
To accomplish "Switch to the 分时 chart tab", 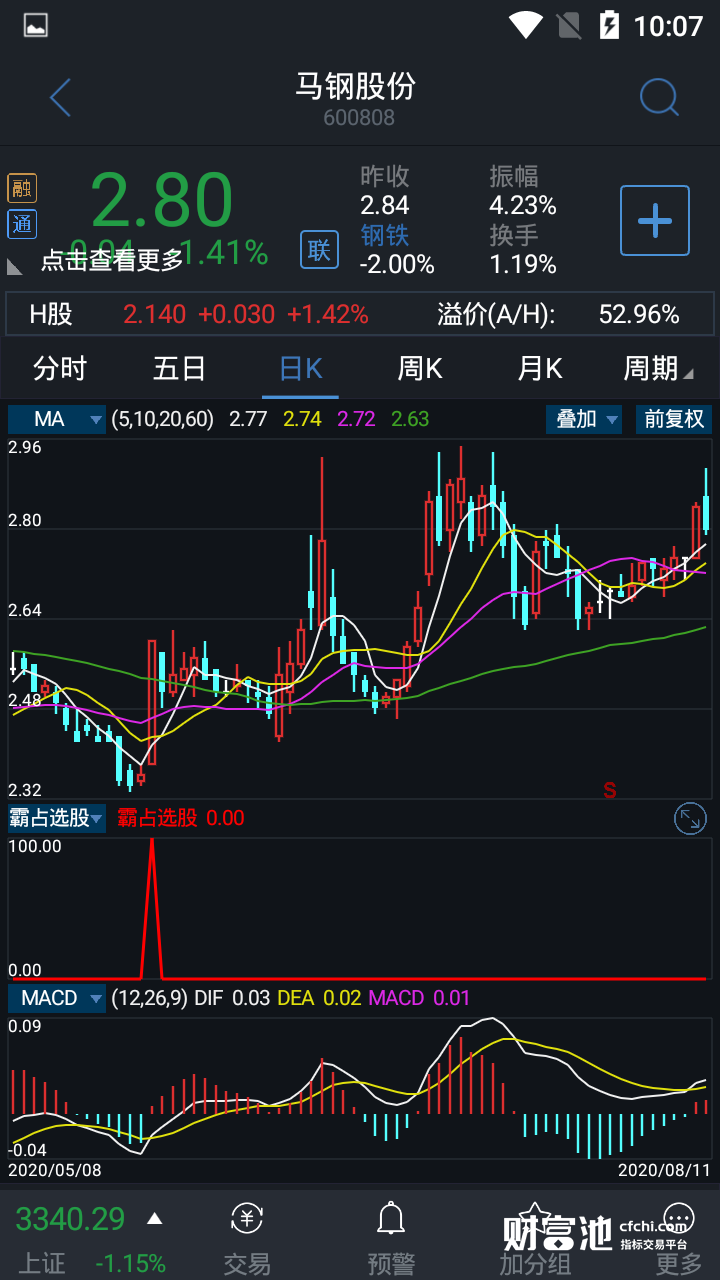I will [x=60, y=368].
